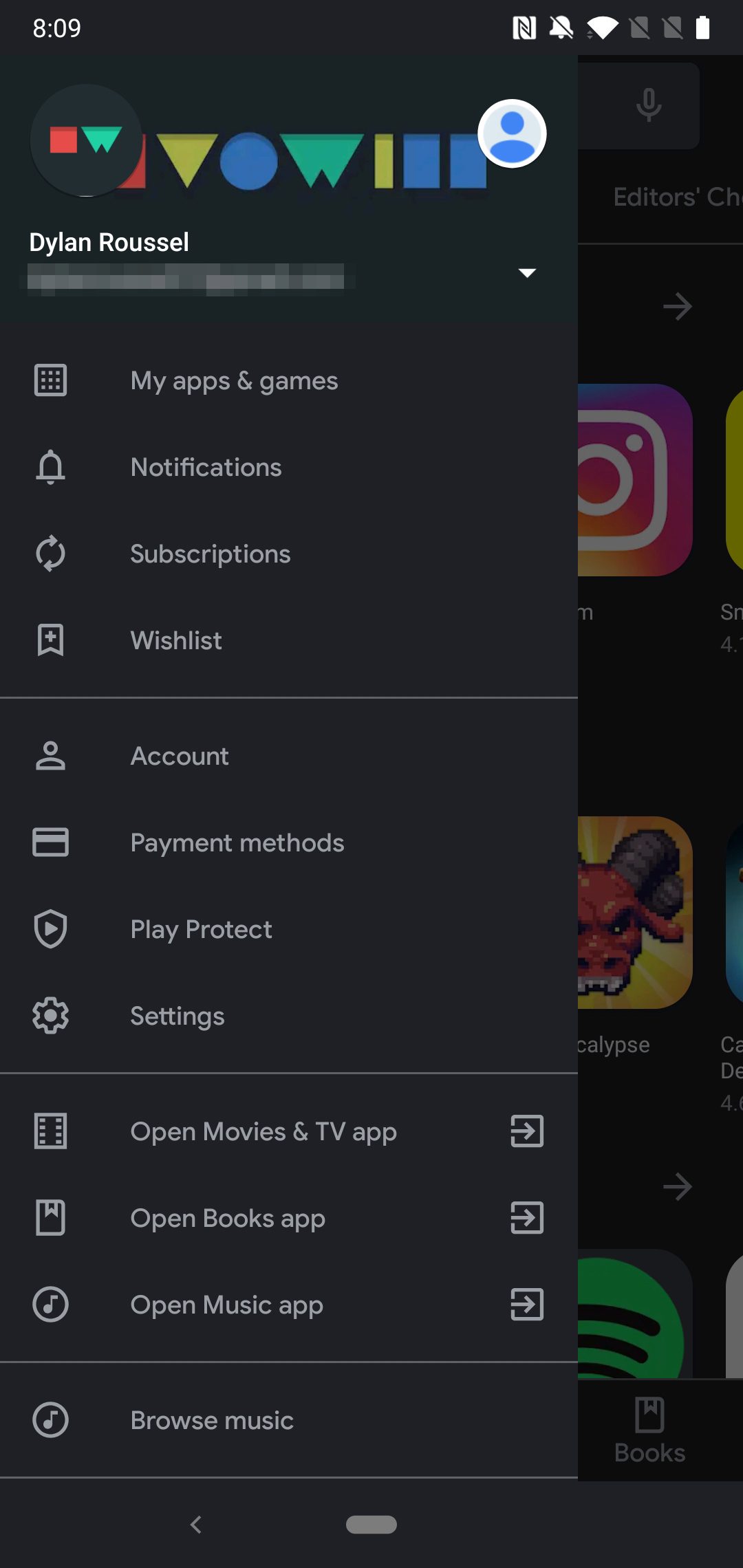
Task: Open Notifications in the drawer
Action: 206,468
